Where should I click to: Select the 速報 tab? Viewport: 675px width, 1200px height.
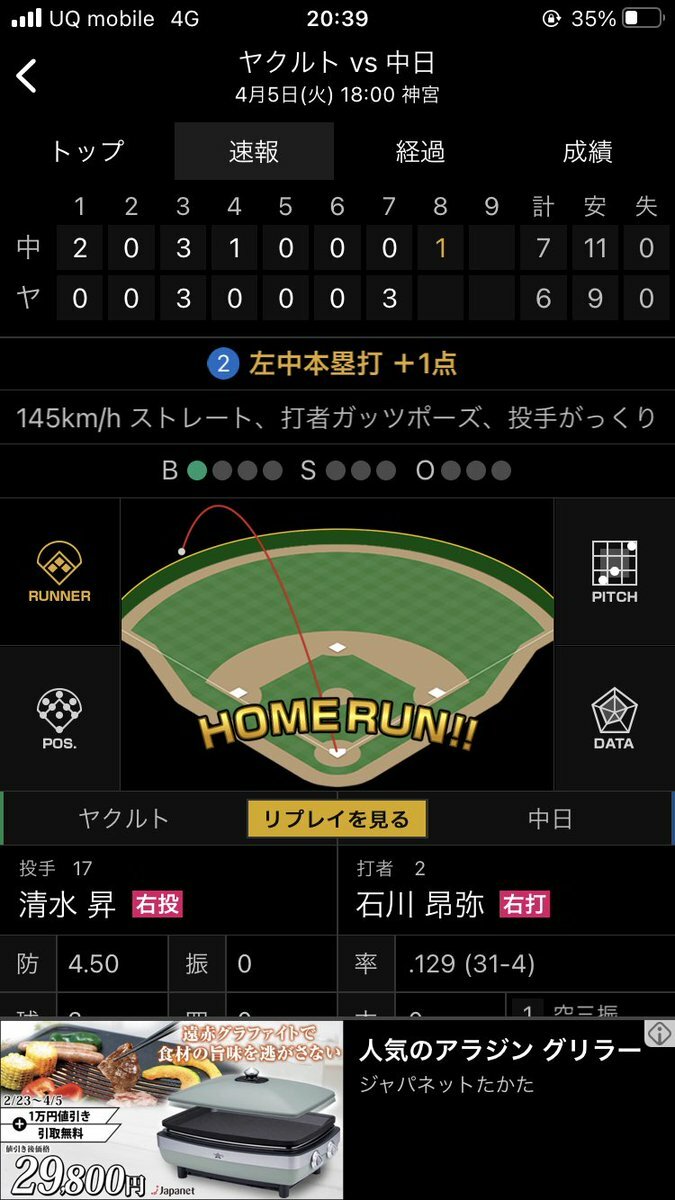254,152
